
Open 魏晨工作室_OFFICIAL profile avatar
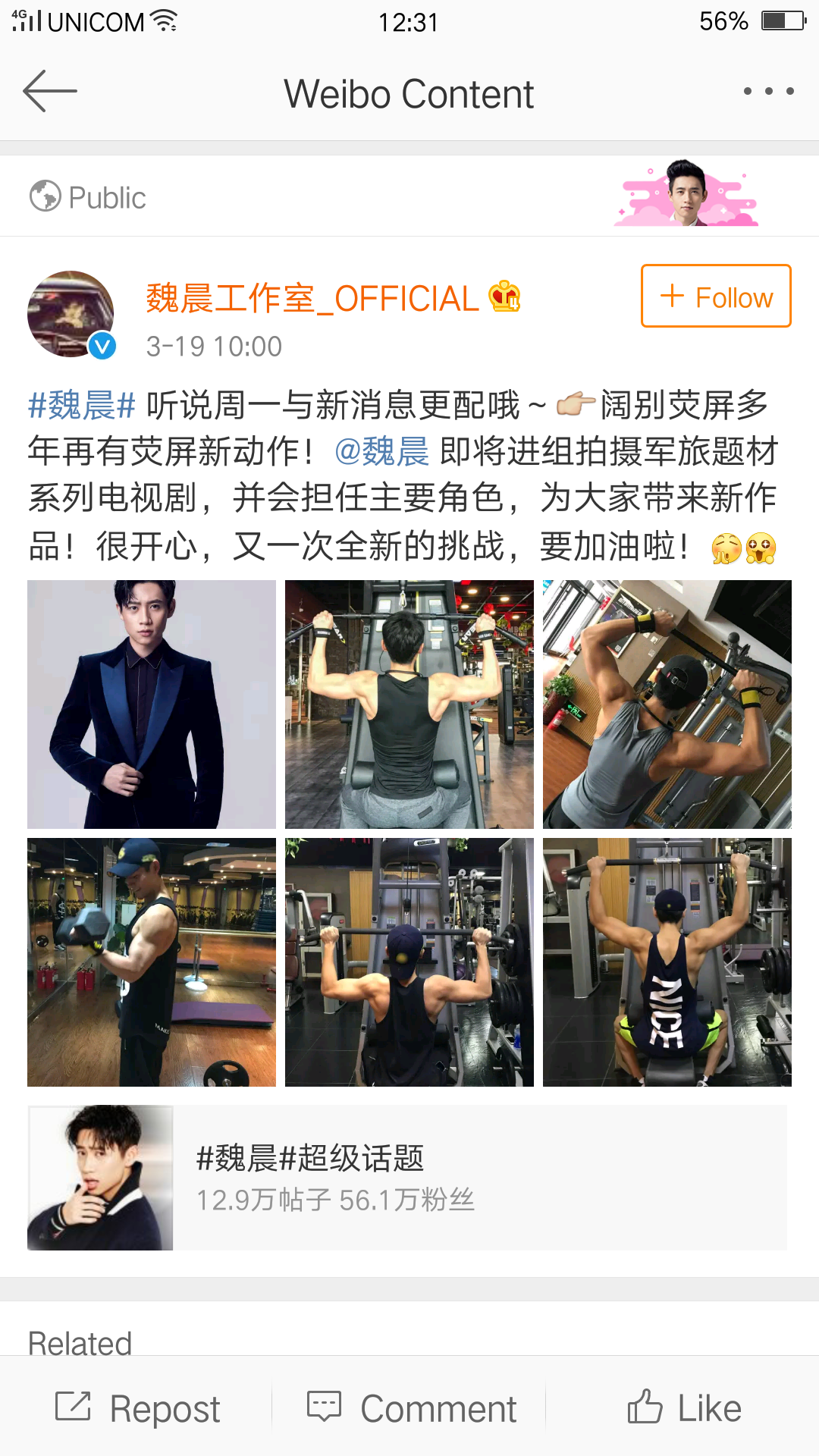pyautogui.click(x=71, y=314)
